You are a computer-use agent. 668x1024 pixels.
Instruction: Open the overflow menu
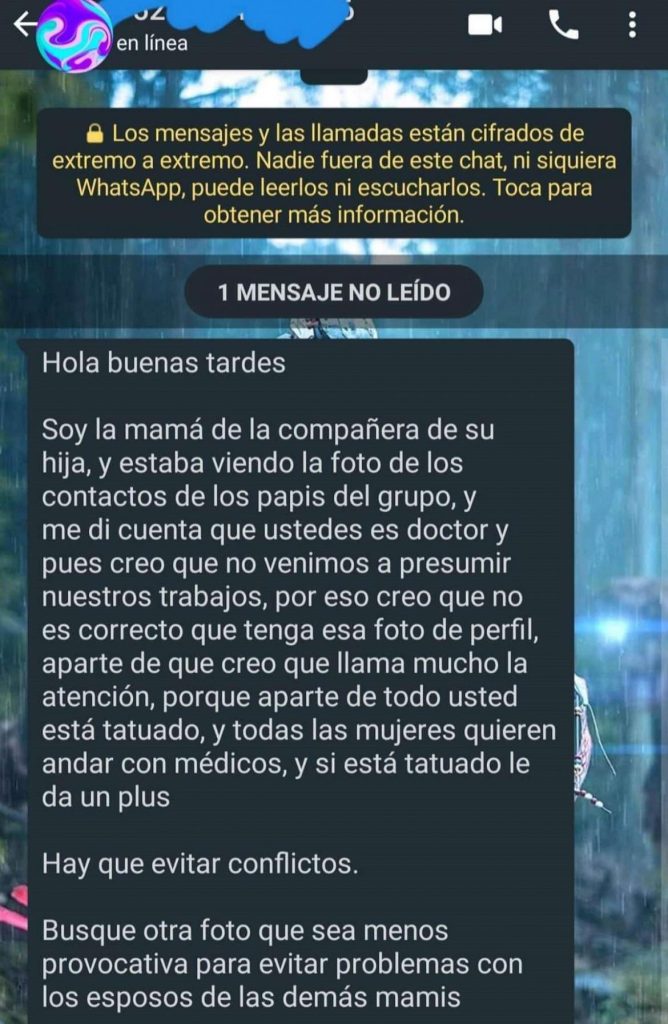[632, 26]
